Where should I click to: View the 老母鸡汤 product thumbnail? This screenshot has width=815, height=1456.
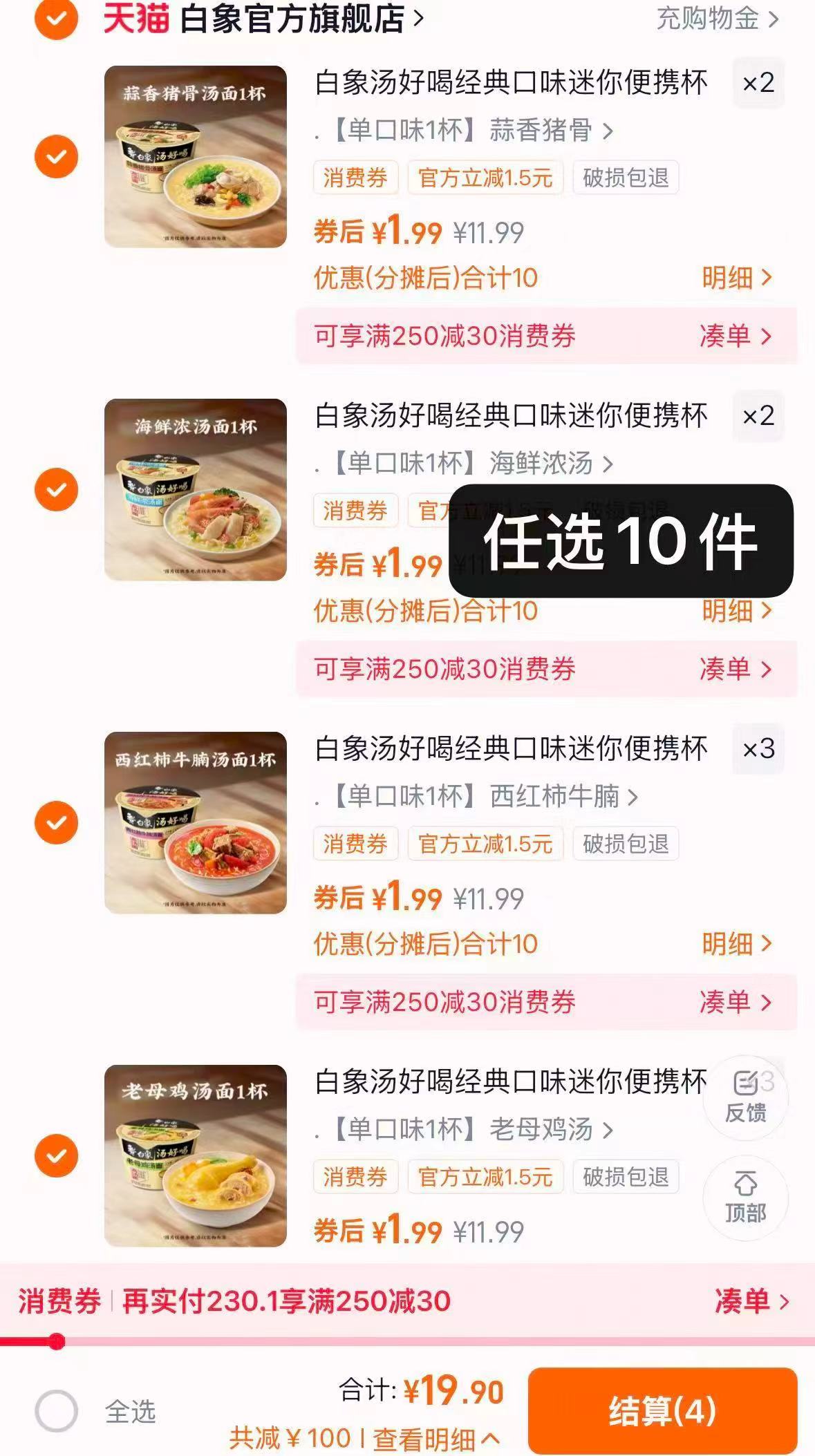click(196, 1166)
